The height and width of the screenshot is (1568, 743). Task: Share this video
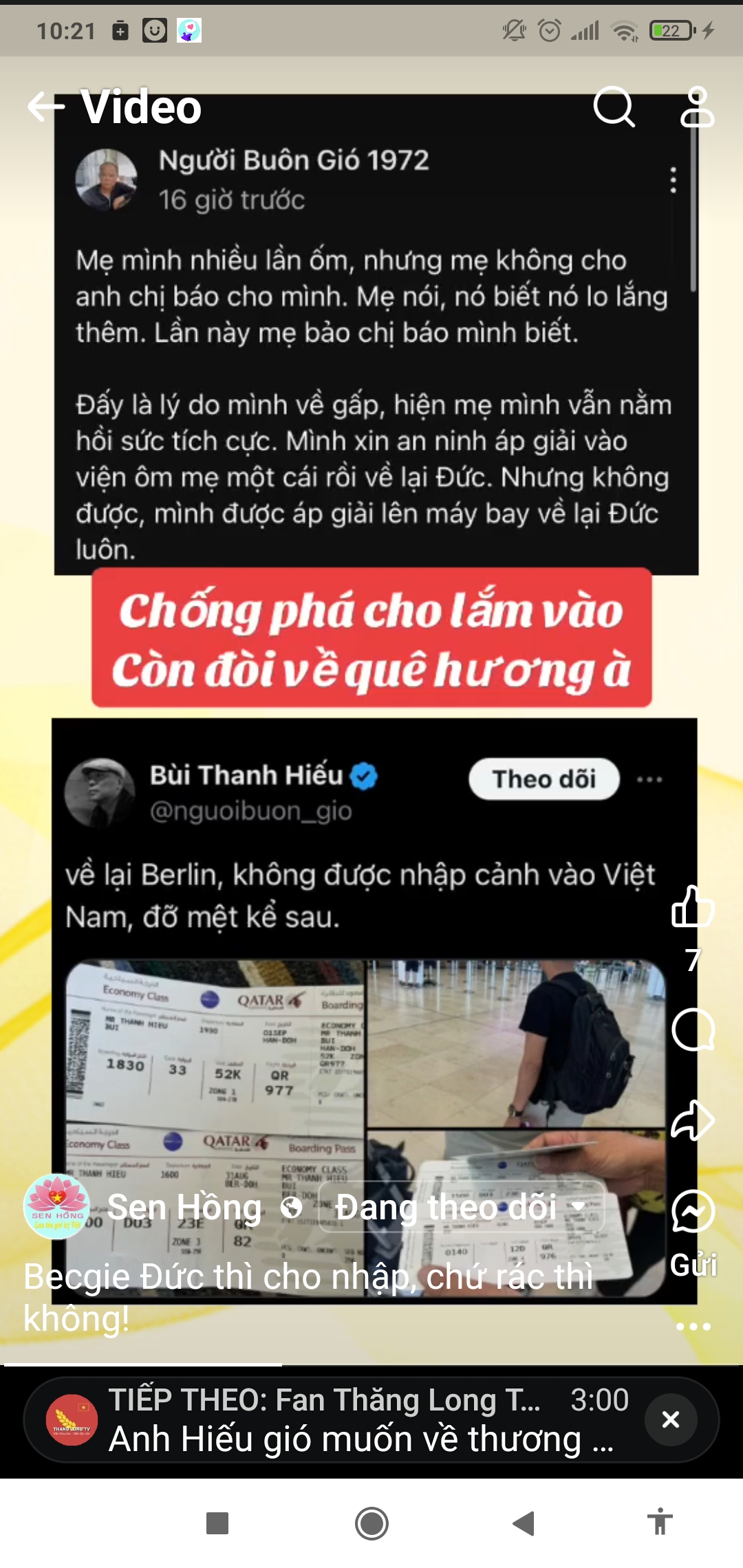693,1120
